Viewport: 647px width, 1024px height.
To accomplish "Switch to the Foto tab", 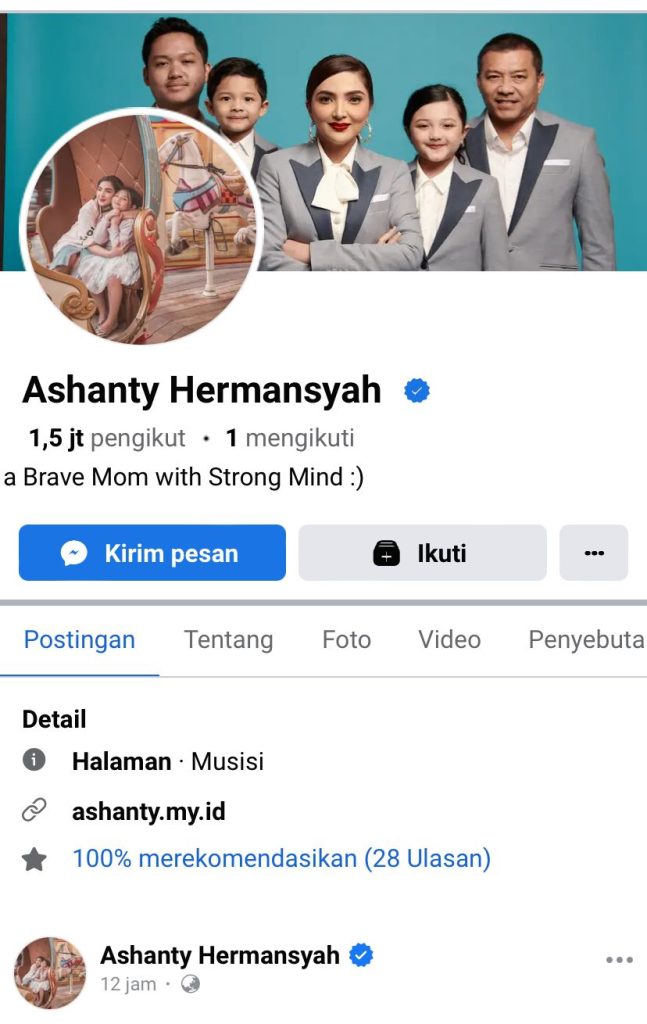I will coord(346,640).
